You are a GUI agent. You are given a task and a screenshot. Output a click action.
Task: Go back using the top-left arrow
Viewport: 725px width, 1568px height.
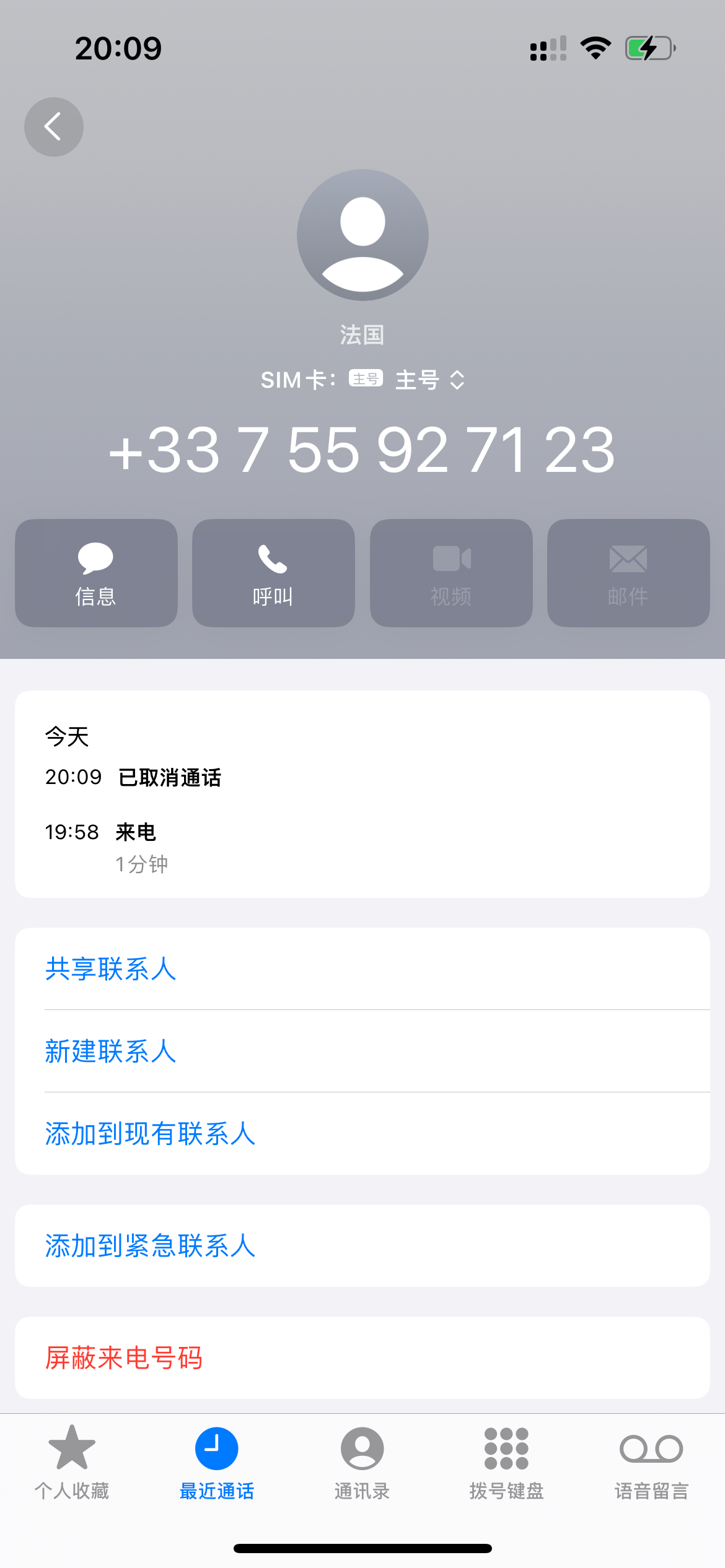pyautogui.click(x=54, y=127)
